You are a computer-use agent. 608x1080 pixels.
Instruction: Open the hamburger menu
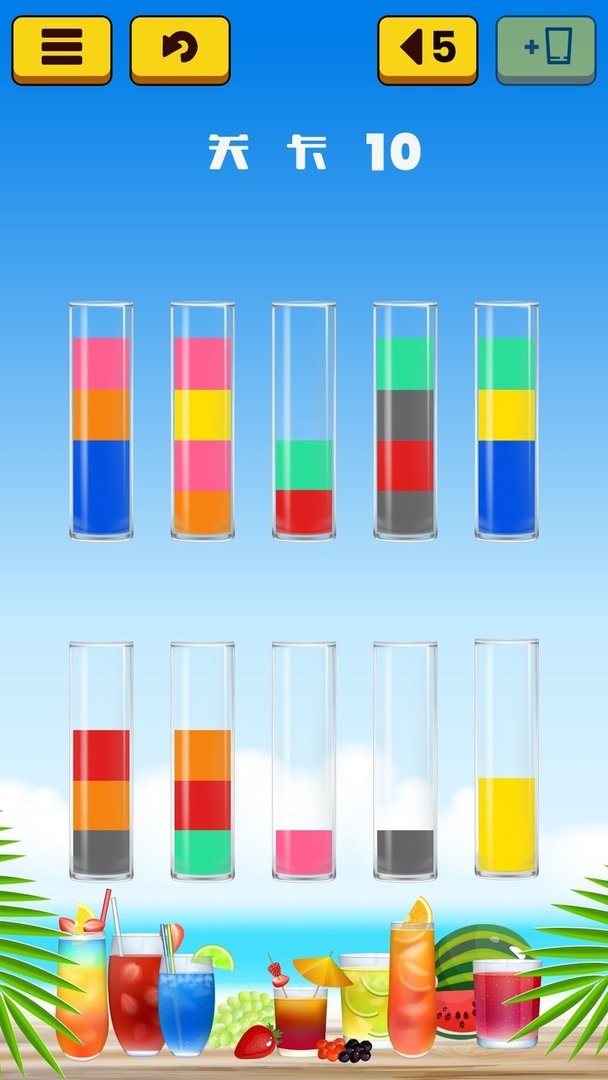click(x=62, y=48)
